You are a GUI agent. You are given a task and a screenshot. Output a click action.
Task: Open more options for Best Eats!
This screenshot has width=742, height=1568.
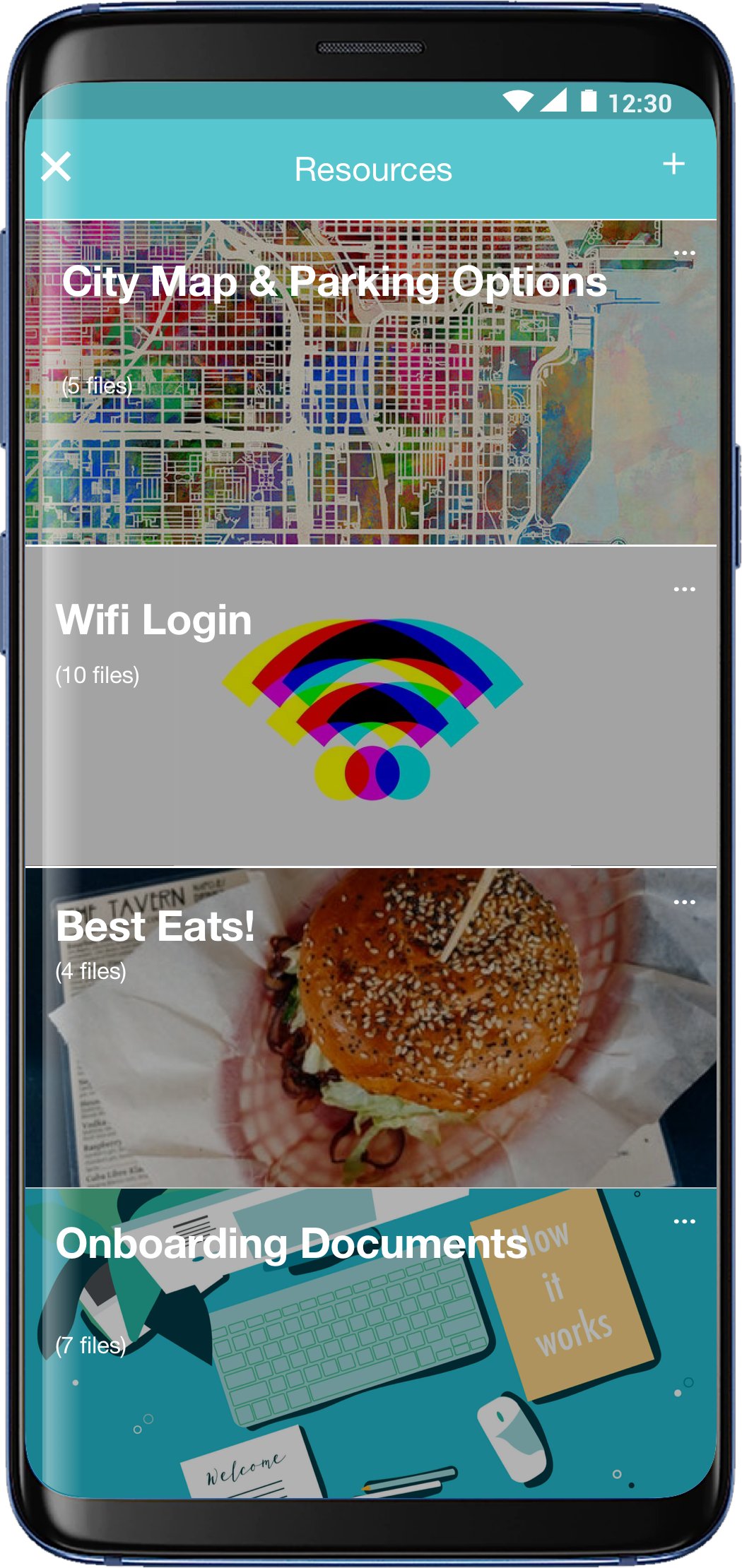[684, 902]
